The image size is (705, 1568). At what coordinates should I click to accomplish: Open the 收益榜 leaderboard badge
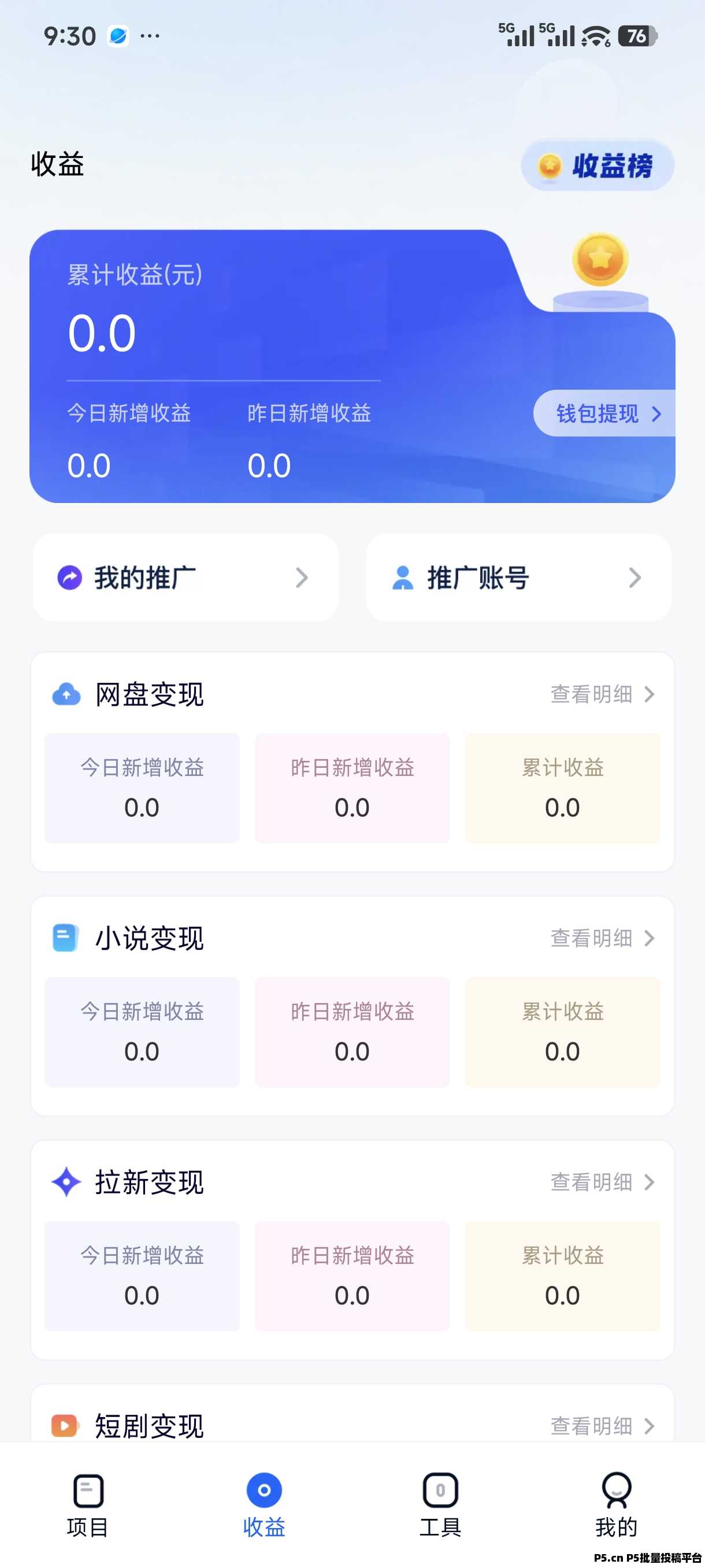point(596,165)
